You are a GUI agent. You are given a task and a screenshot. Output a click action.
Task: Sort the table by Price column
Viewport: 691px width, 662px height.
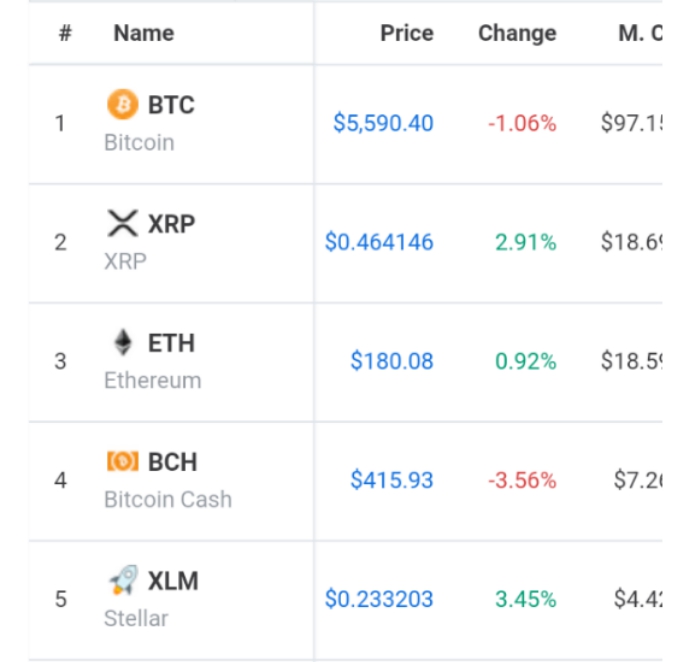coord(406,33)
